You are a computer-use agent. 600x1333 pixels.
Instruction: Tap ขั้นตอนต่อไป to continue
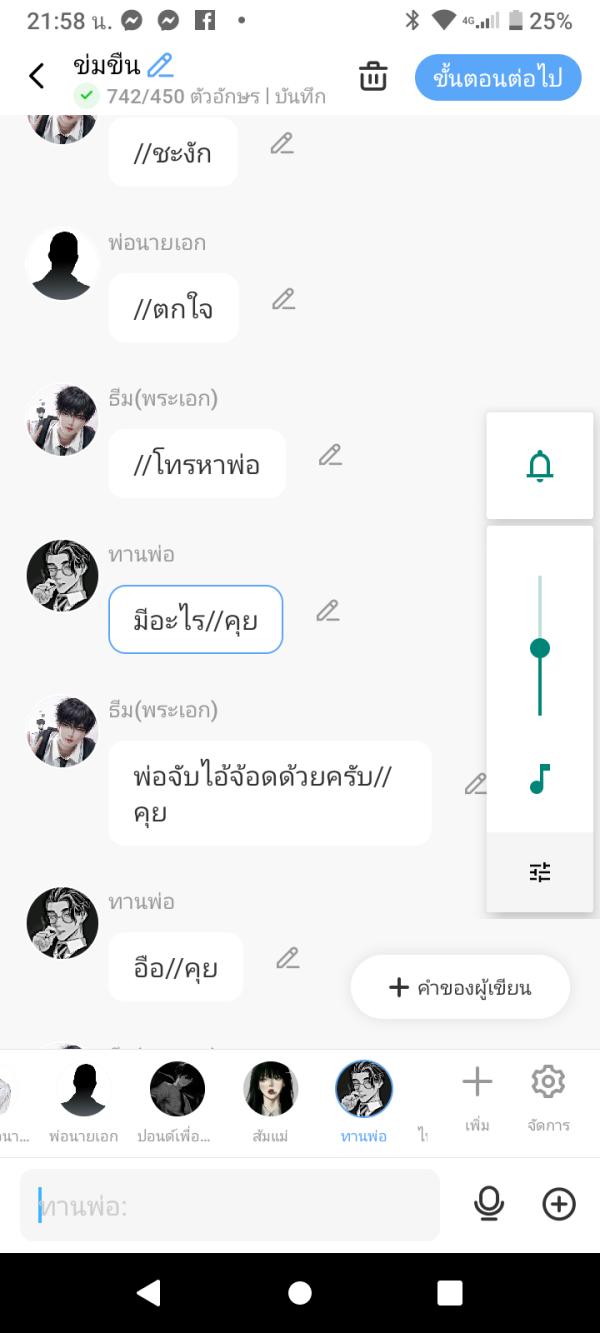(x=498, y=78)
